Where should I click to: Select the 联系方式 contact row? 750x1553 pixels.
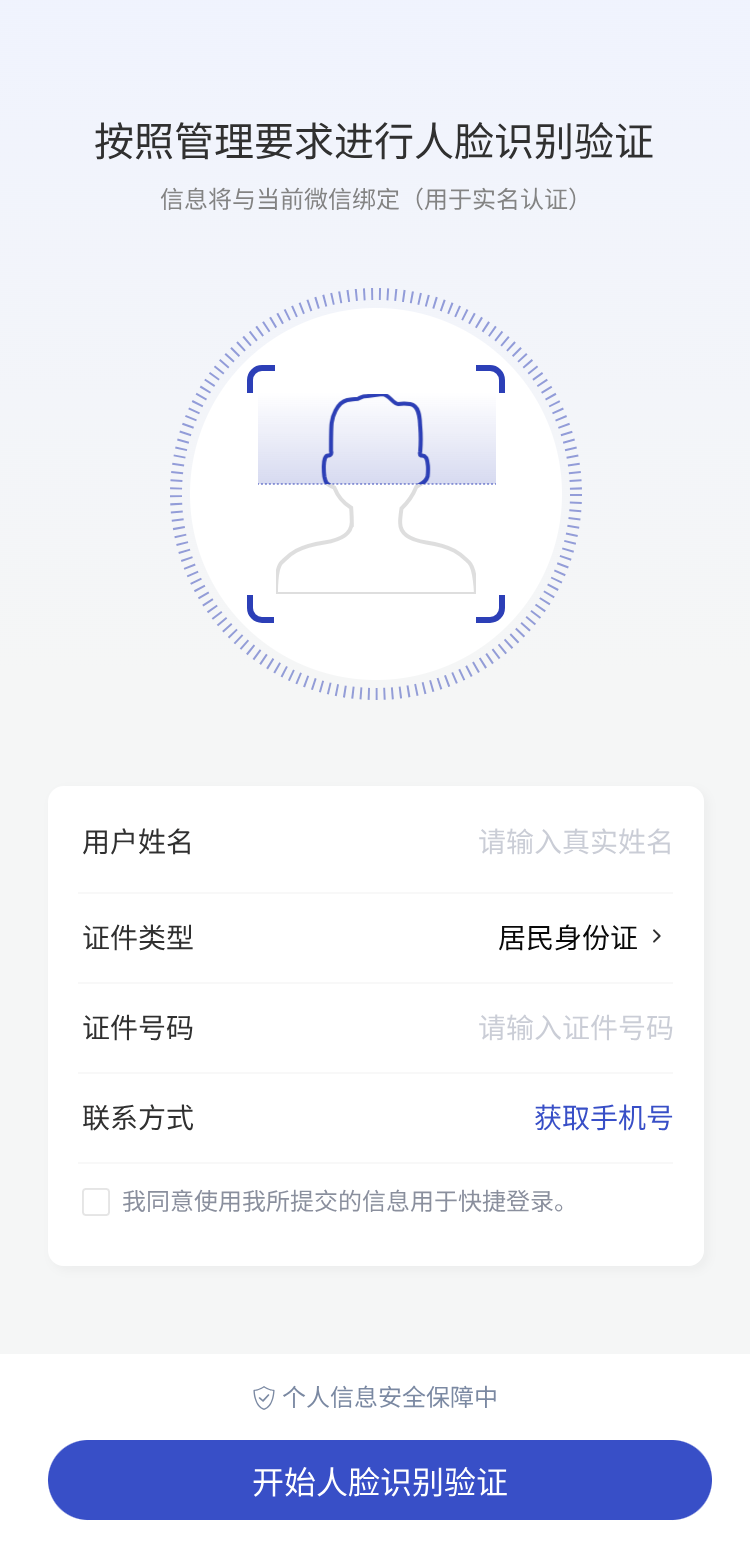pyautogui.click(x=375, y=1118)
